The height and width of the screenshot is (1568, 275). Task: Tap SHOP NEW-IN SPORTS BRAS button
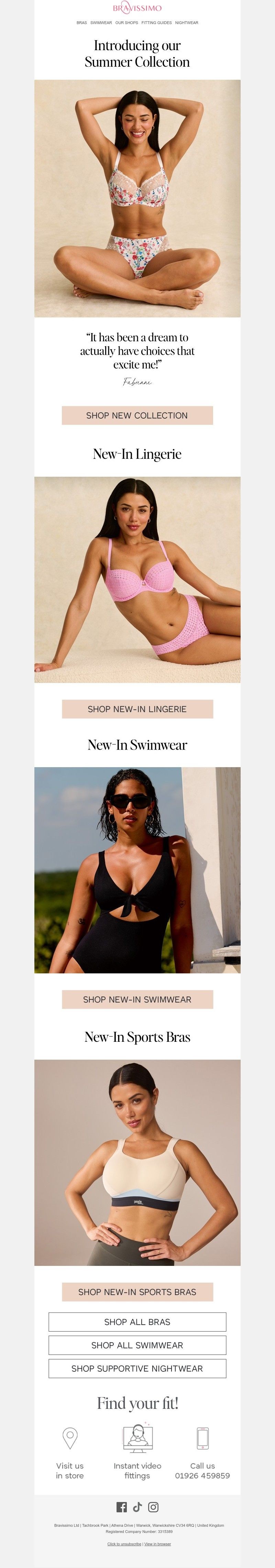click(x=137, y=1292)
